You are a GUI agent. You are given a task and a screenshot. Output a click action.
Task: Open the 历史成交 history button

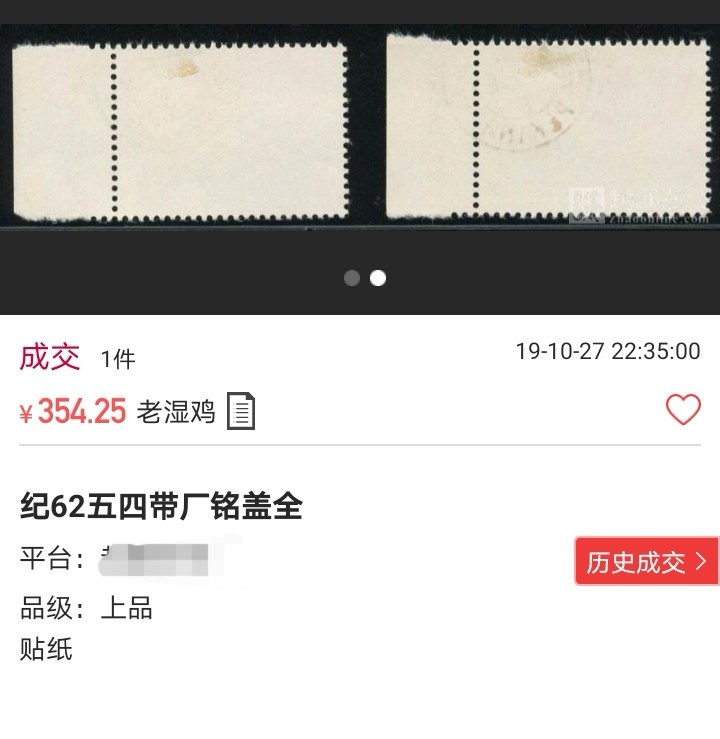[x=646, y=562]
